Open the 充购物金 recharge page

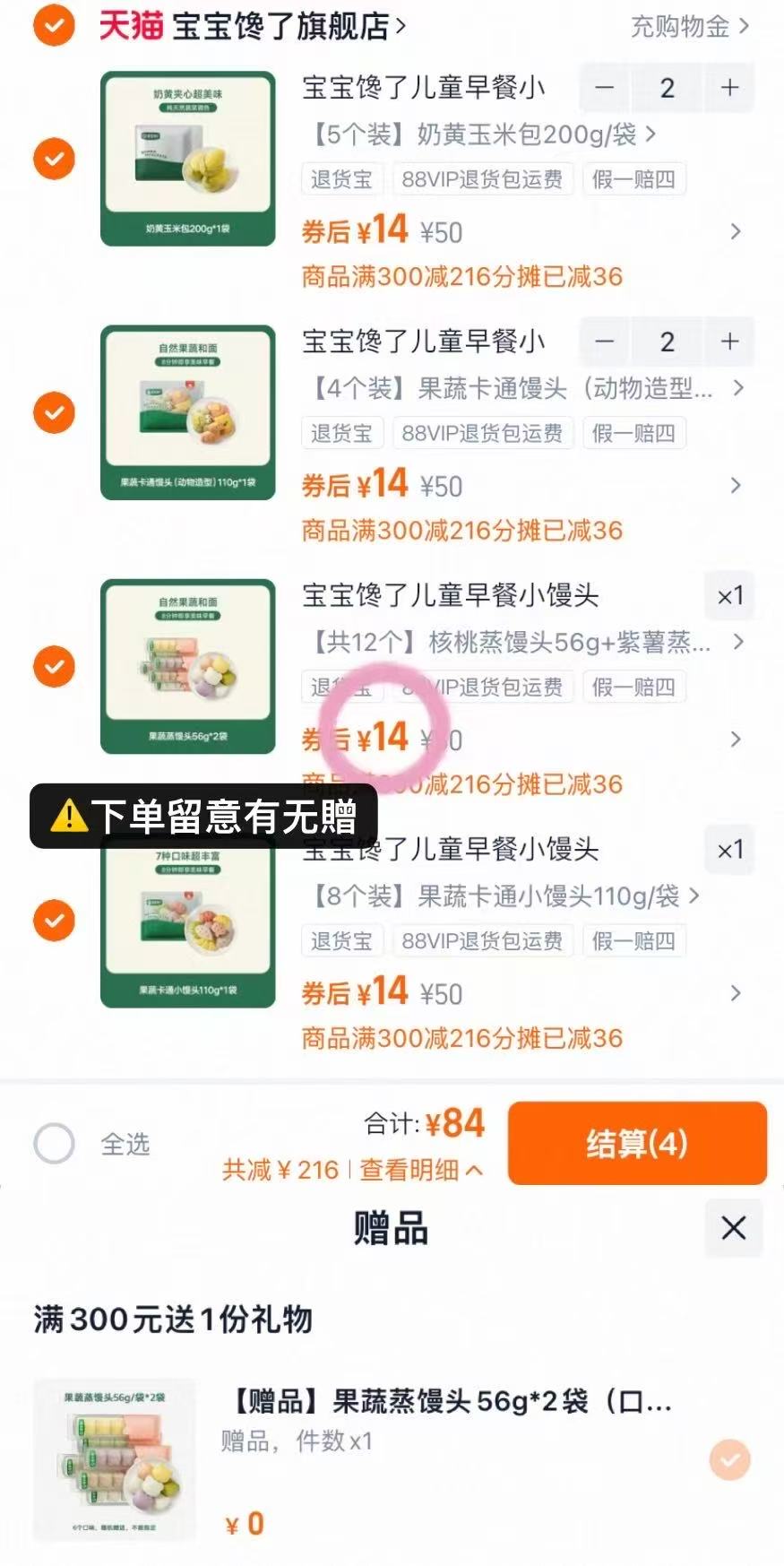[x=690, y=27]
